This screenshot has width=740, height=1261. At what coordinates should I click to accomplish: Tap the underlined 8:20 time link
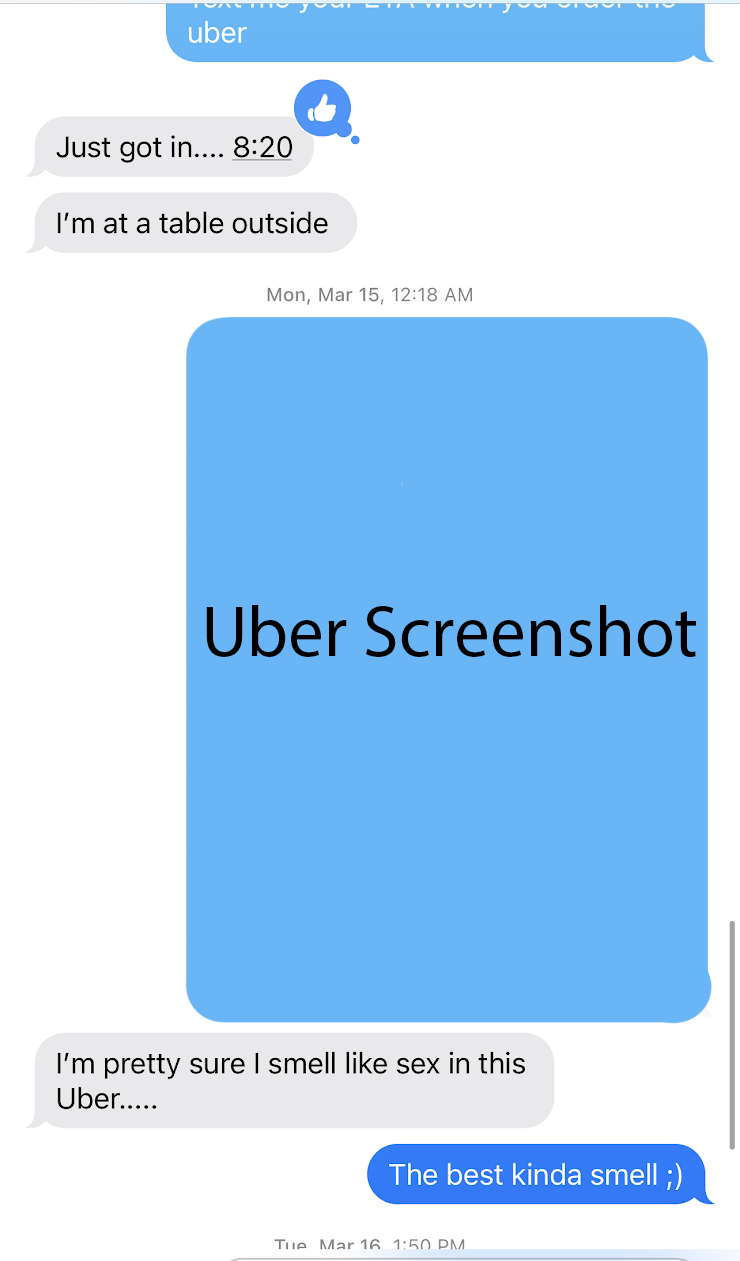(262, 147)
